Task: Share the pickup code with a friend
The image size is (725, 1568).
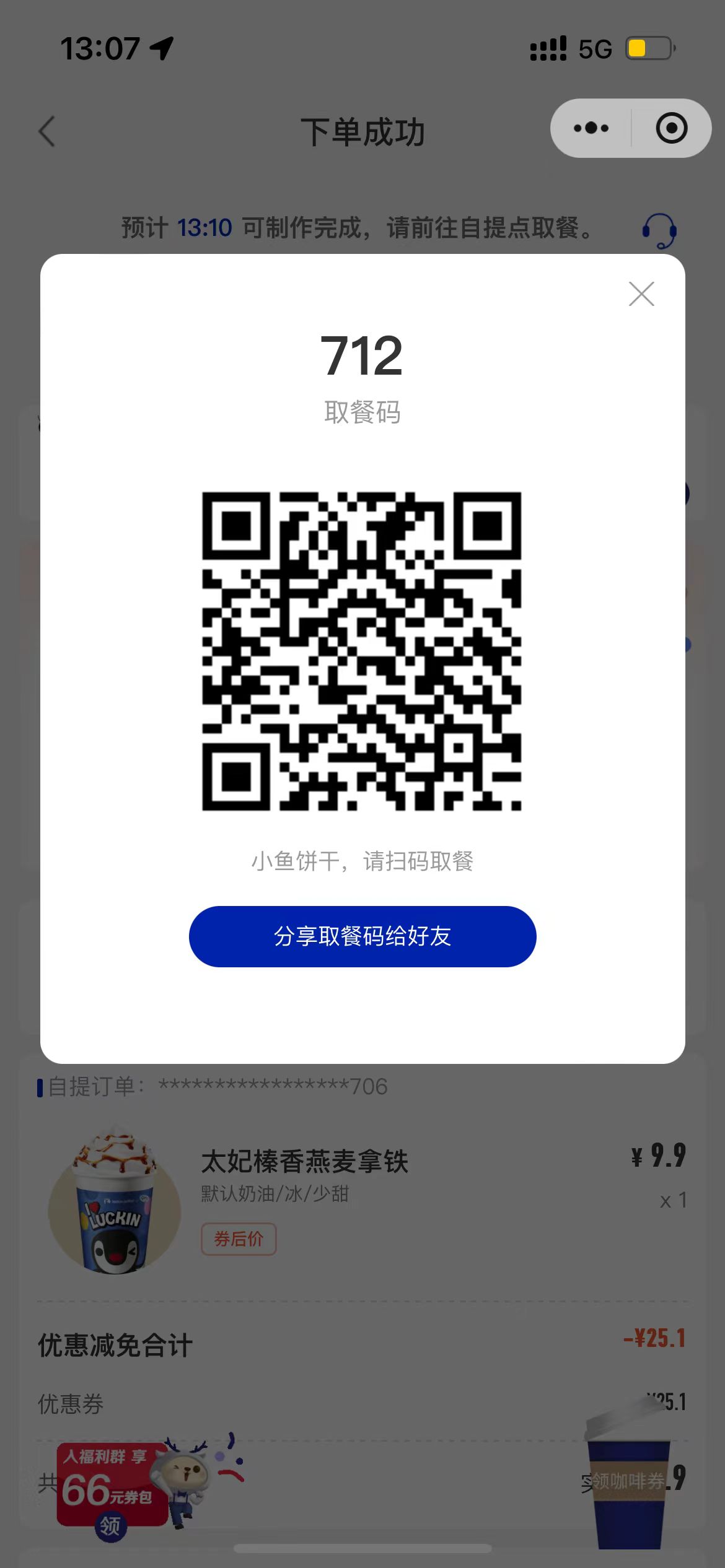Action: (362, 936)
